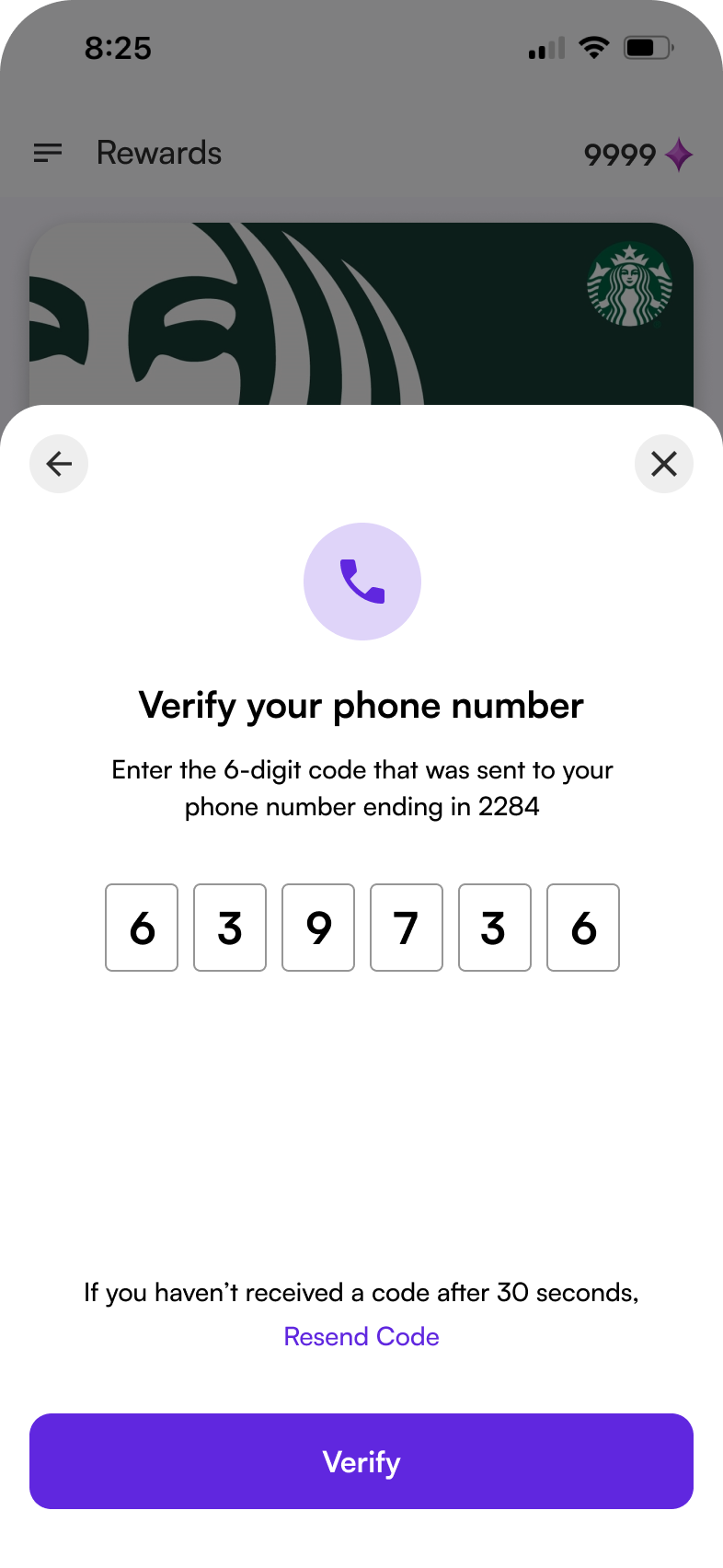
Task: Focus the first code digit box
Action: click(142, 928)
